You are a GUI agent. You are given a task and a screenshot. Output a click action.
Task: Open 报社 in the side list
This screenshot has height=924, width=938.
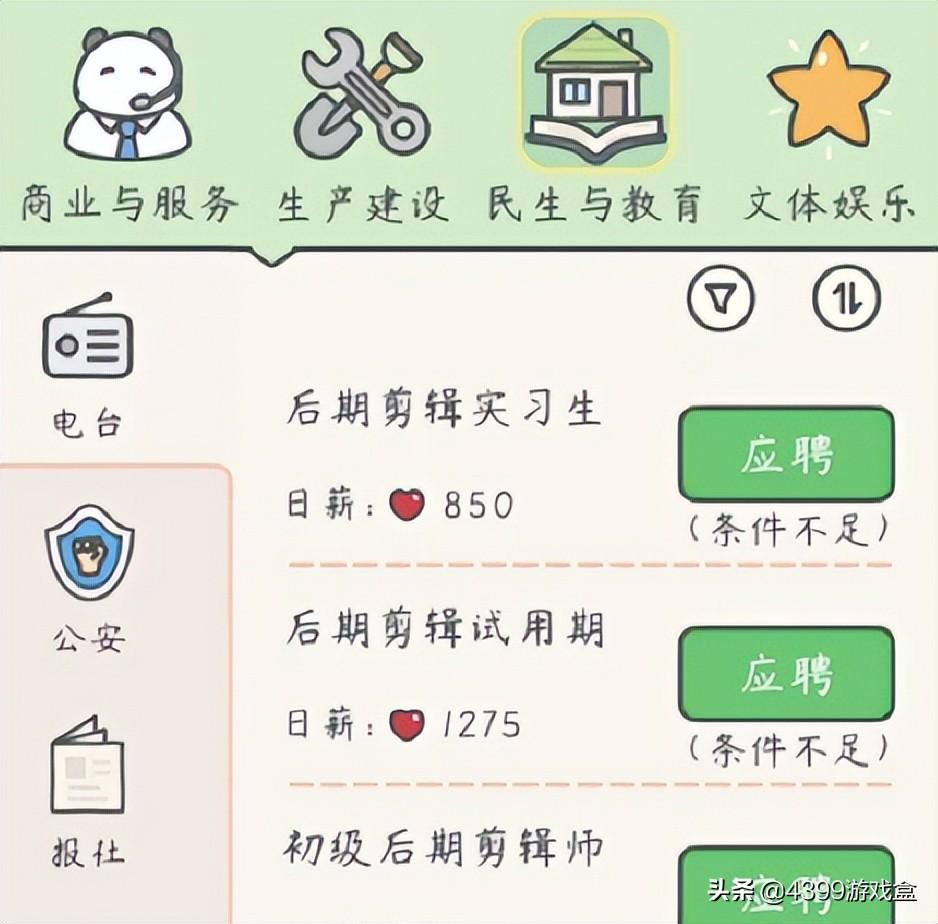coord(88,790)
